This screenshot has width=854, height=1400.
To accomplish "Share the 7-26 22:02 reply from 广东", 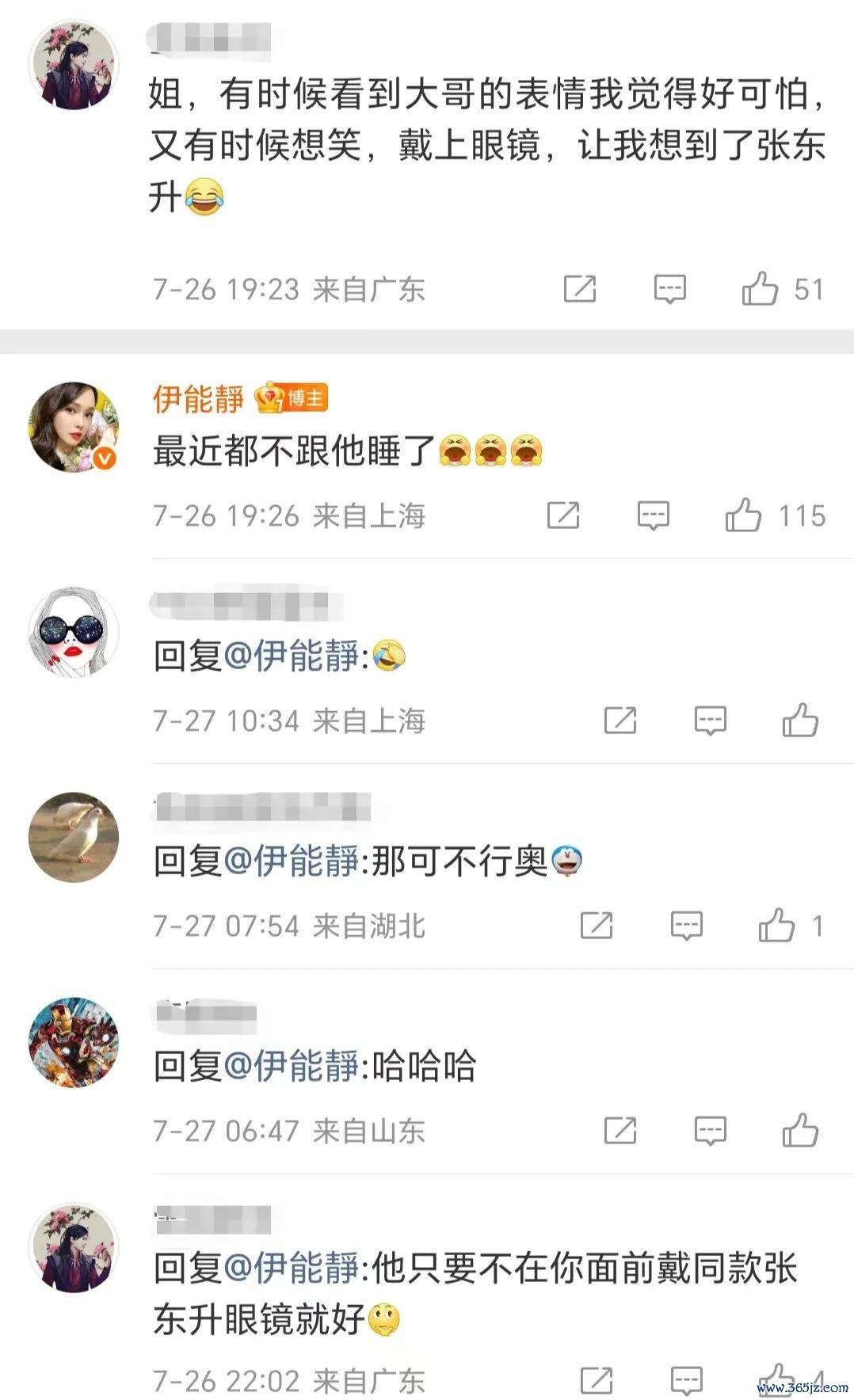I will [597, 1380].
